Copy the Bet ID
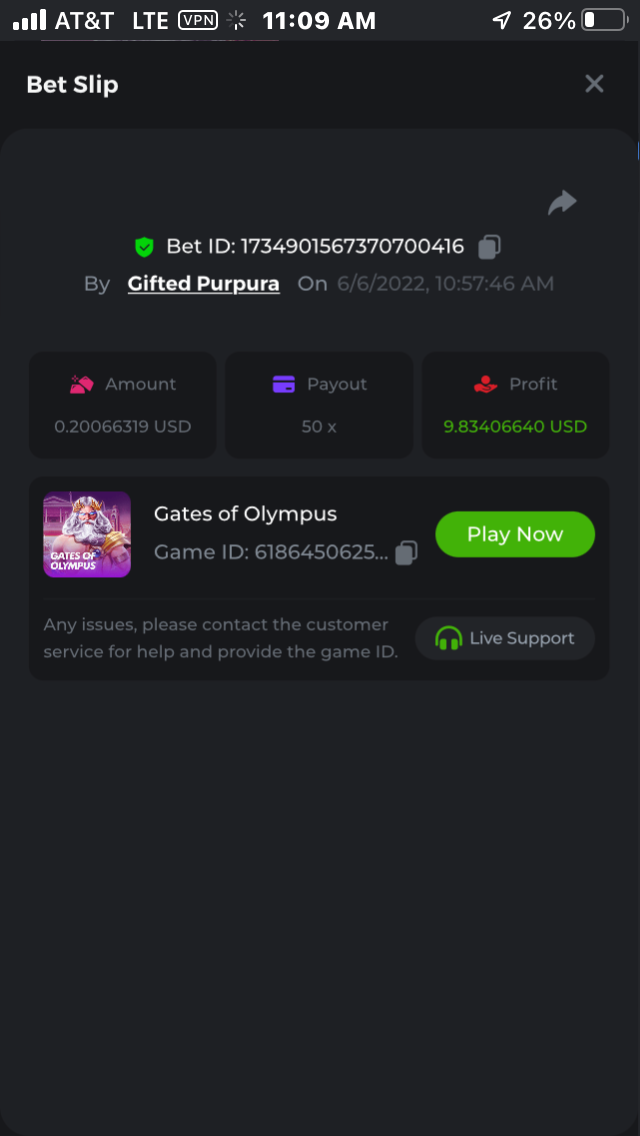The image size is (640, 1136). click(x=489, y=246)
